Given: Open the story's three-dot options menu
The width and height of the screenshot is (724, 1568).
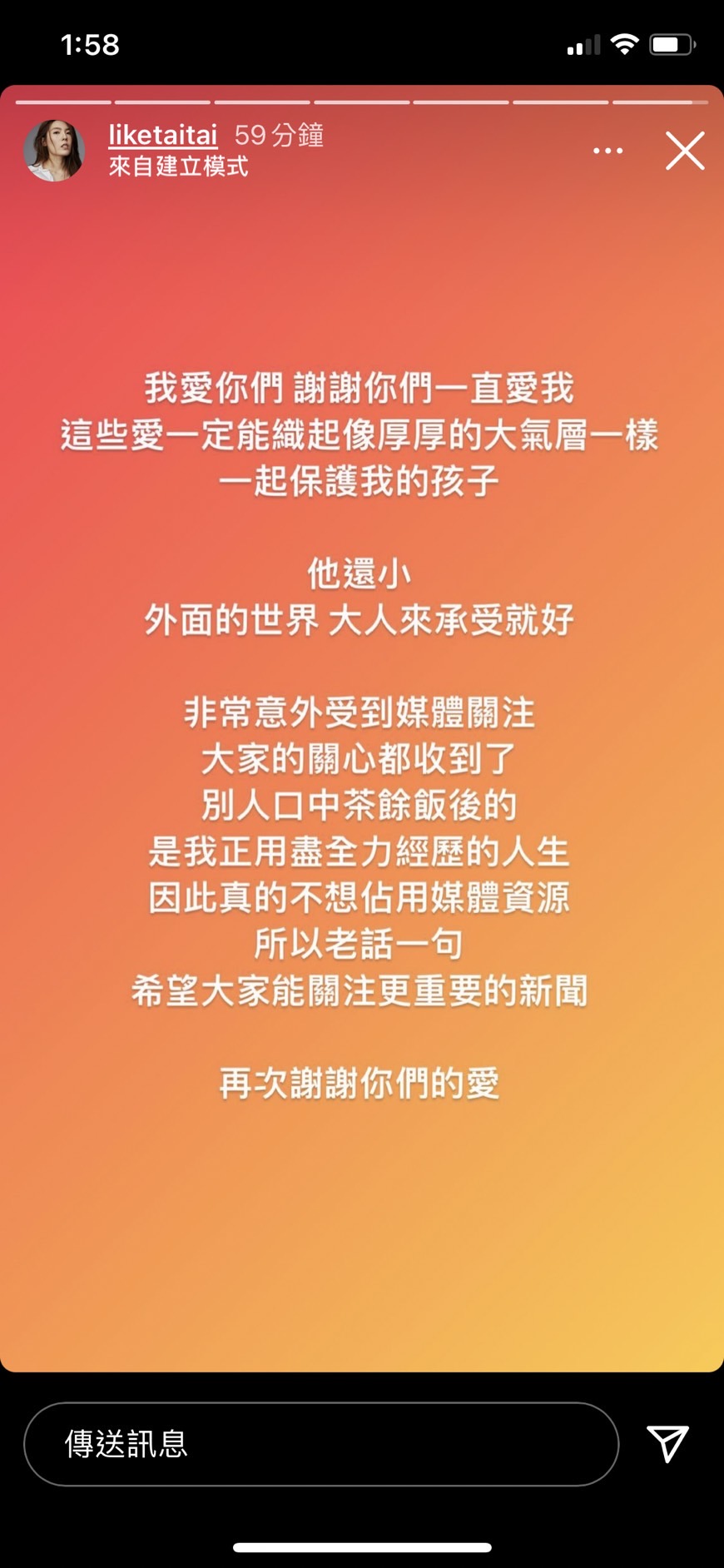Looking at the screenshot, I should (x=607, y=151).
